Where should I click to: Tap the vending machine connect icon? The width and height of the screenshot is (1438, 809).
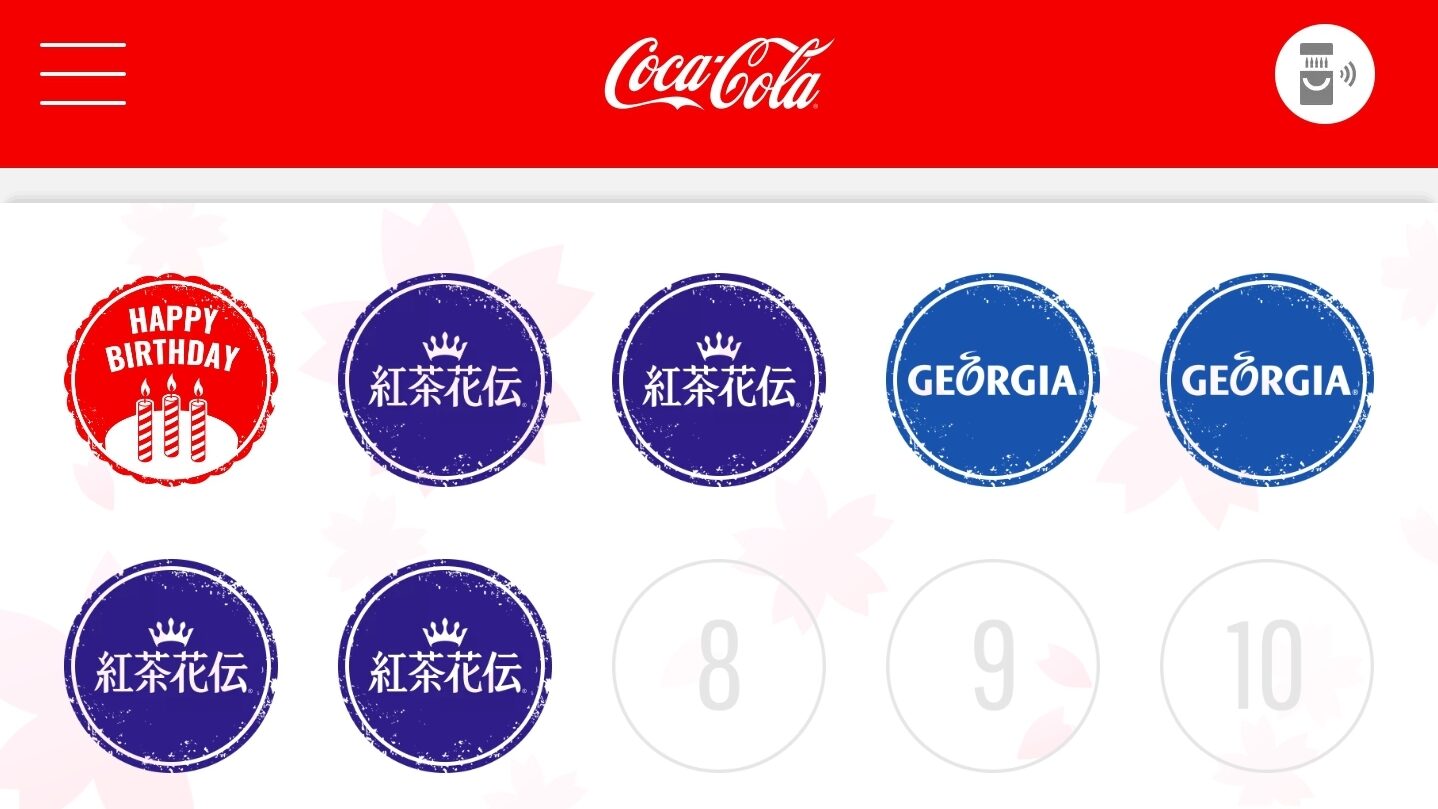coord(1324,74)
